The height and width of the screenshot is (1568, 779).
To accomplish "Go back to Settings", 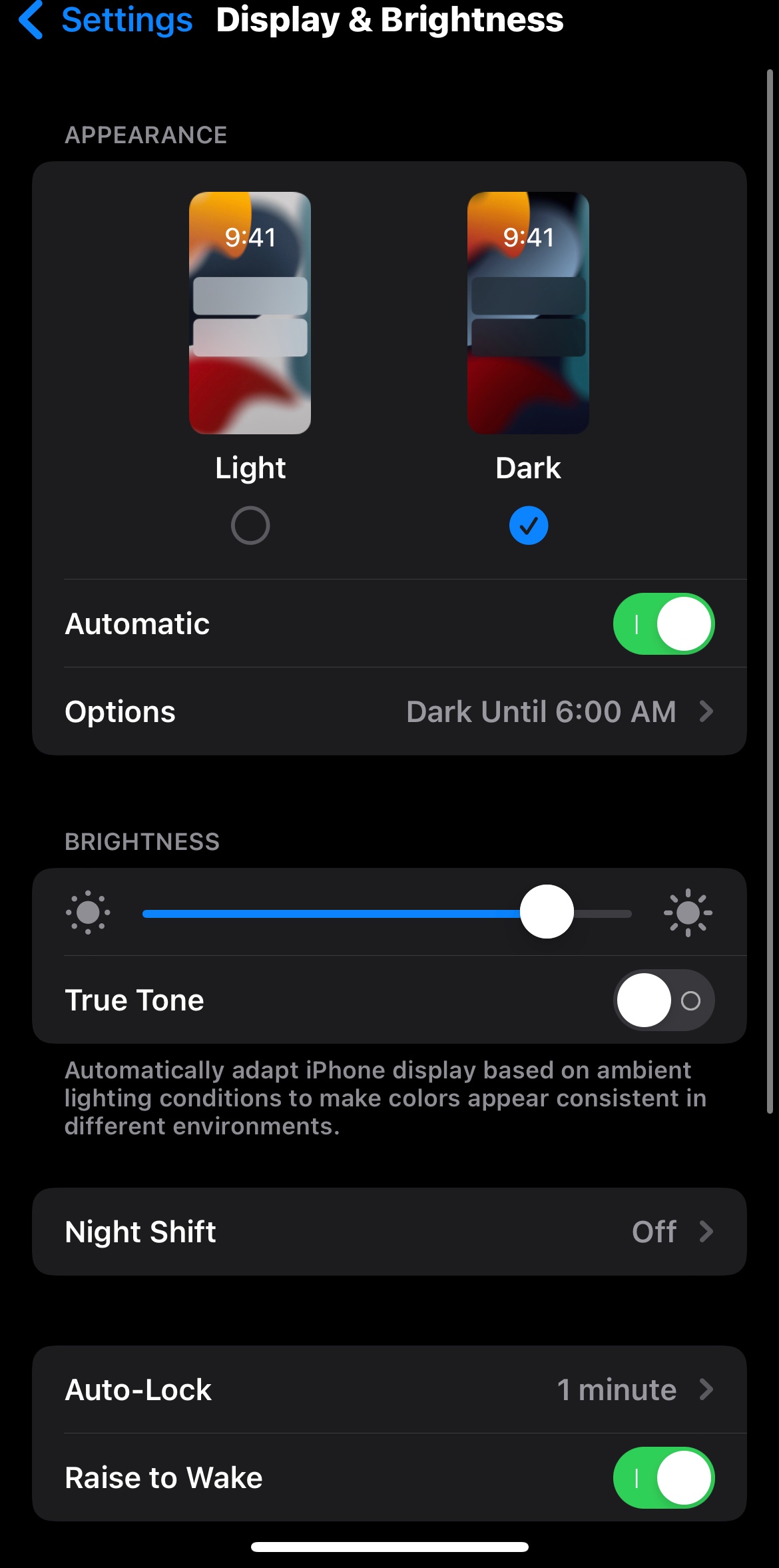I will click(105, 19).
